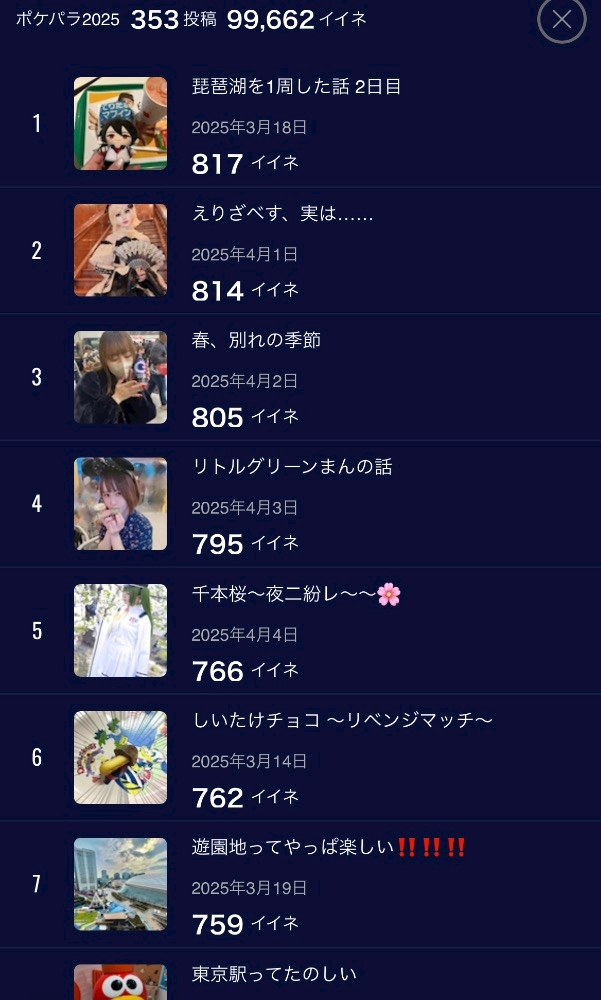The image size is (601, 1000).
Task: Open the post 東京駅ってたのしい
Action: pos(300,974)
